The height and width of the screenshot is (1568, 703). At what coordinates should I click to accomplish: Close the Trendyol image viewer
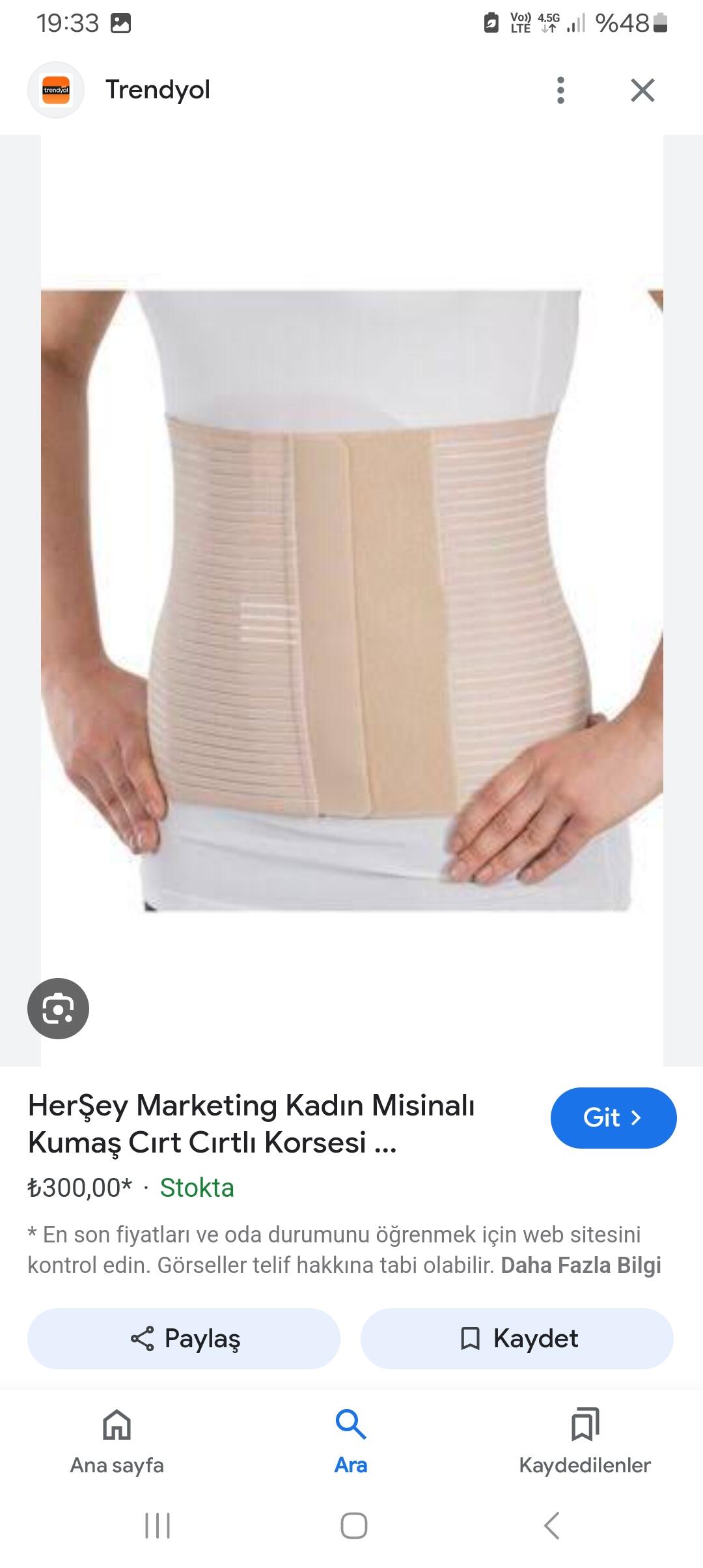point(642,90)
